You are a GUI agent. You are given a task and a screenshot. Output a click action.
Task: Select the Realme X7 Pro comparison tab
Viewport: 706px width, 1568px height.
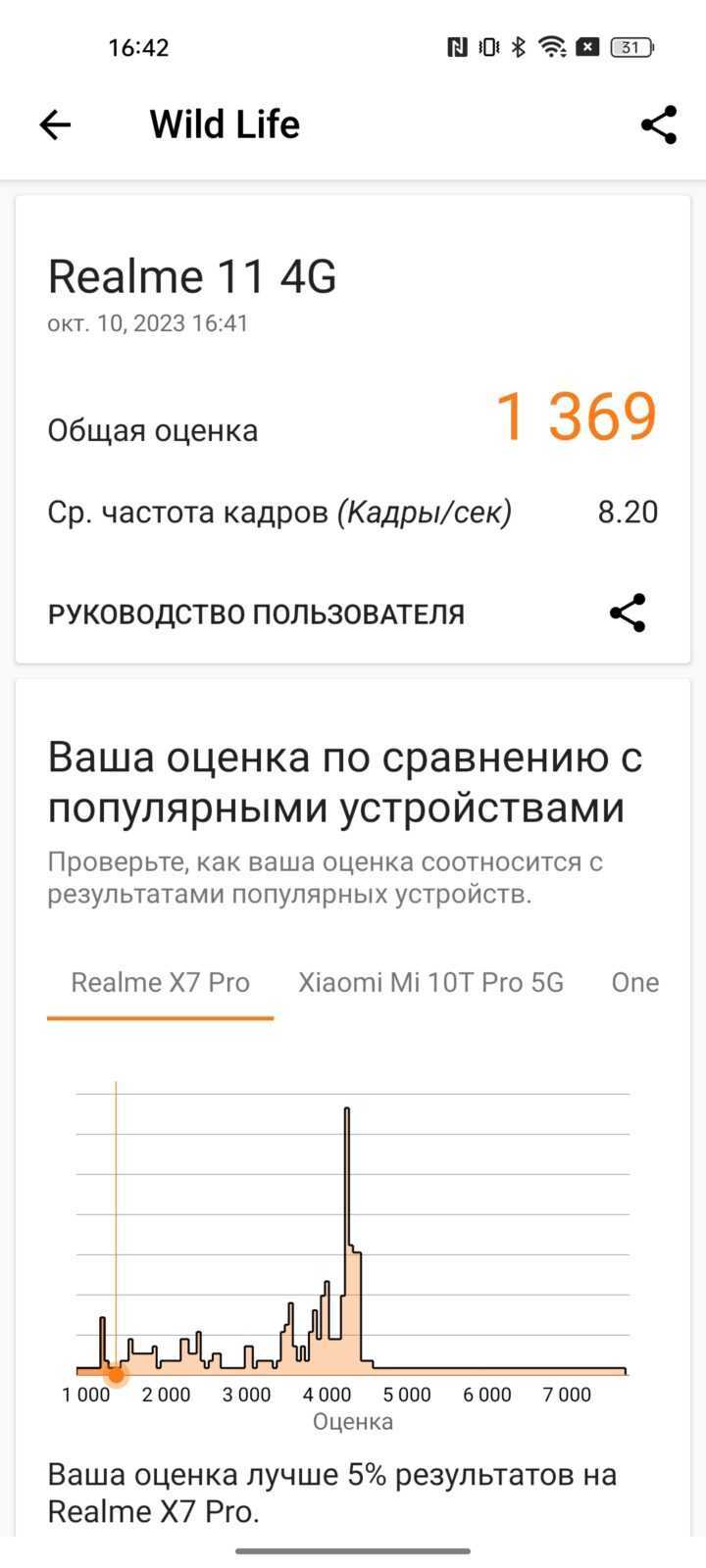click(161, 983)
